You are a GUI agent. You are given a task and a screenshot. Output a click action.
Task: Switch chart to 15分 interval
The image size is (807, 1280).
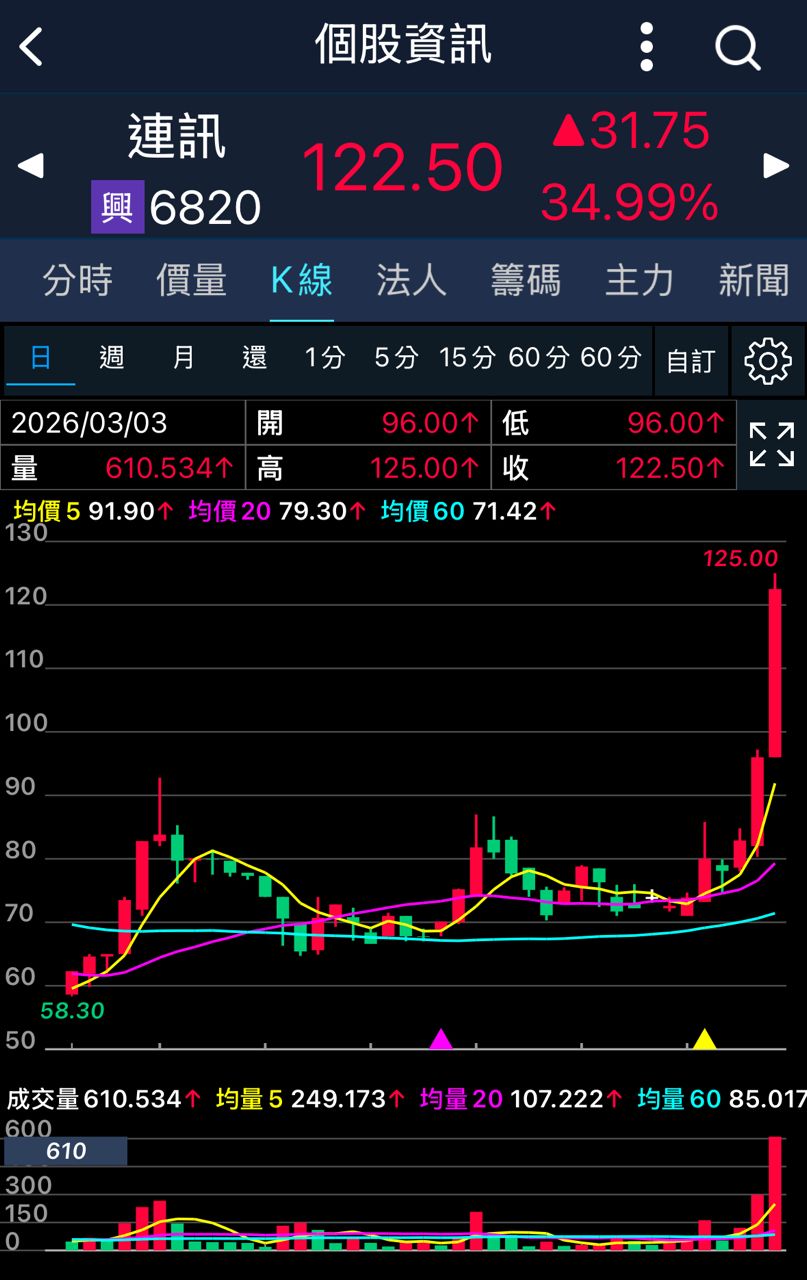click(467, 357)
